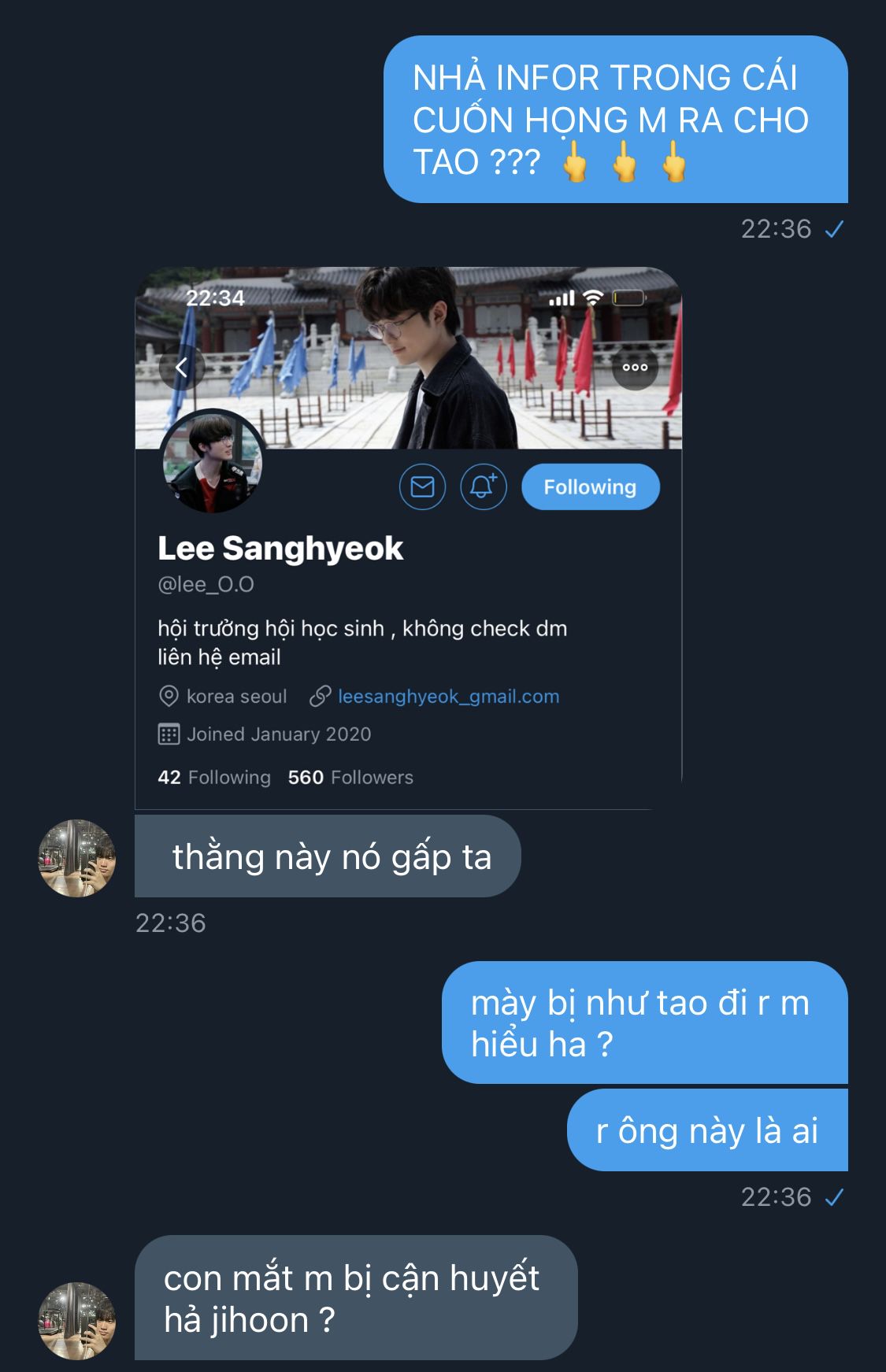
Task: Open the shared Lee Sanghyeok profile screenshot
Action: click(x=408, y=538)
